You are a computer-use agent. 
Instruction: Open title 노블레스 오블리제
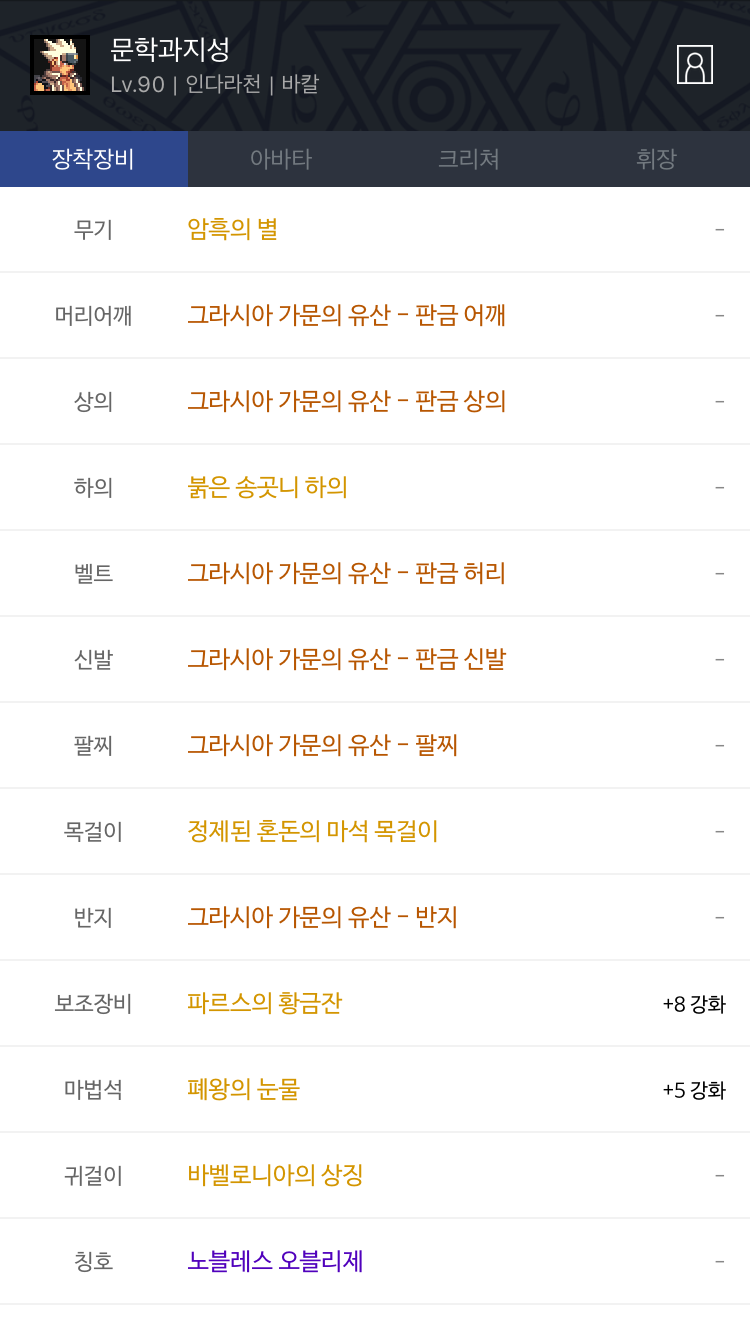coord(275,1261)
